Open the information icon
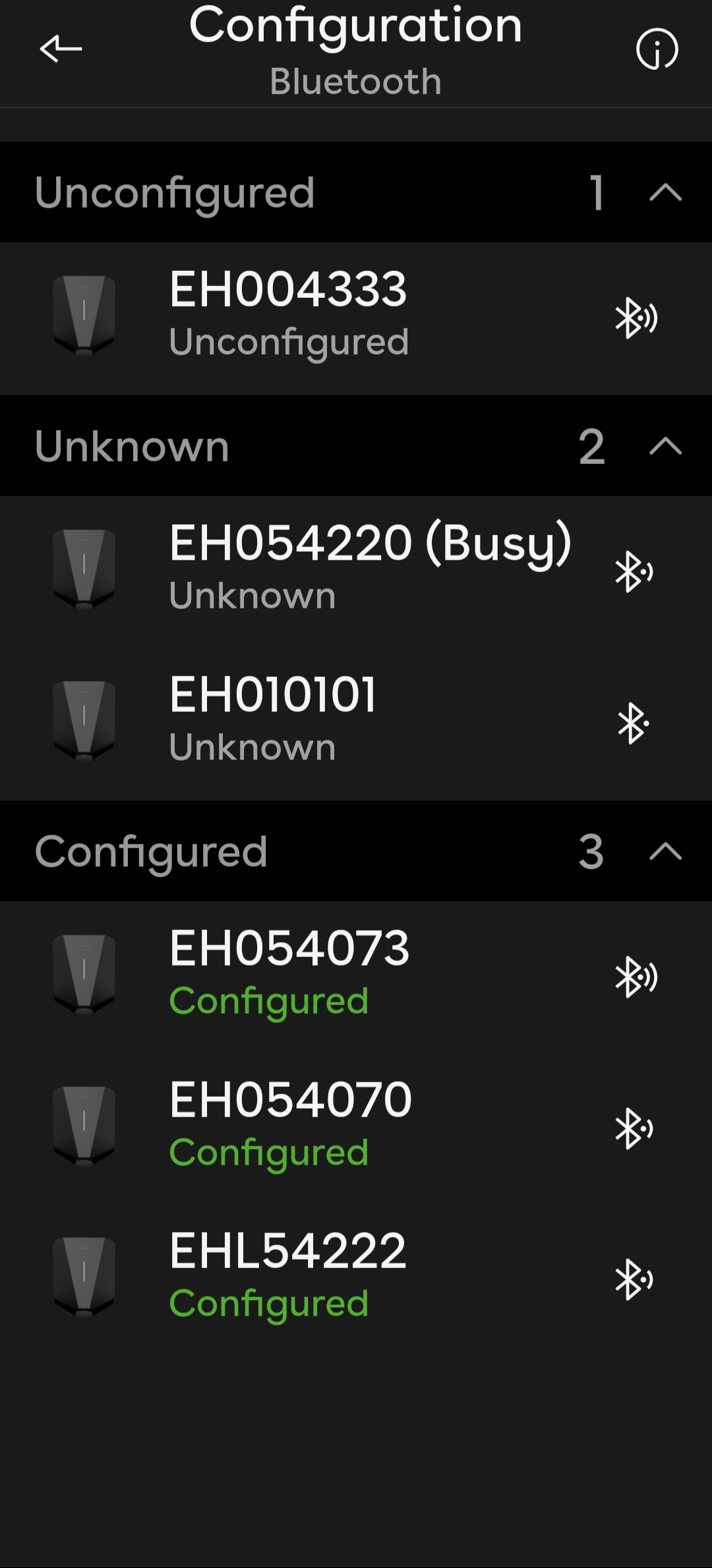Image resolution: width=712 pixels, height=1568 pixels. [657, 49]
